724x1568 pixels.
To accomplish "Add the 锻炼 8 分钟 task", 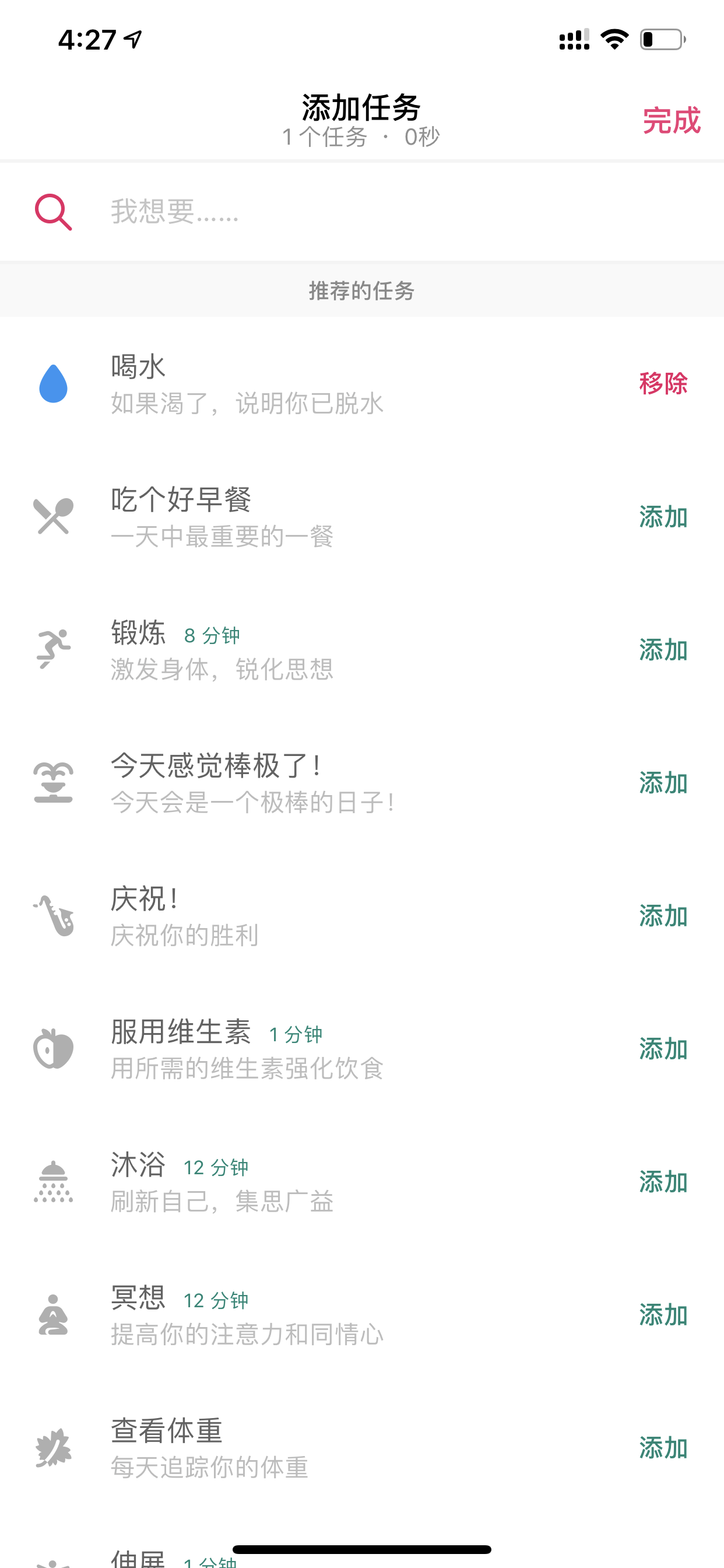I will point(663,650).
